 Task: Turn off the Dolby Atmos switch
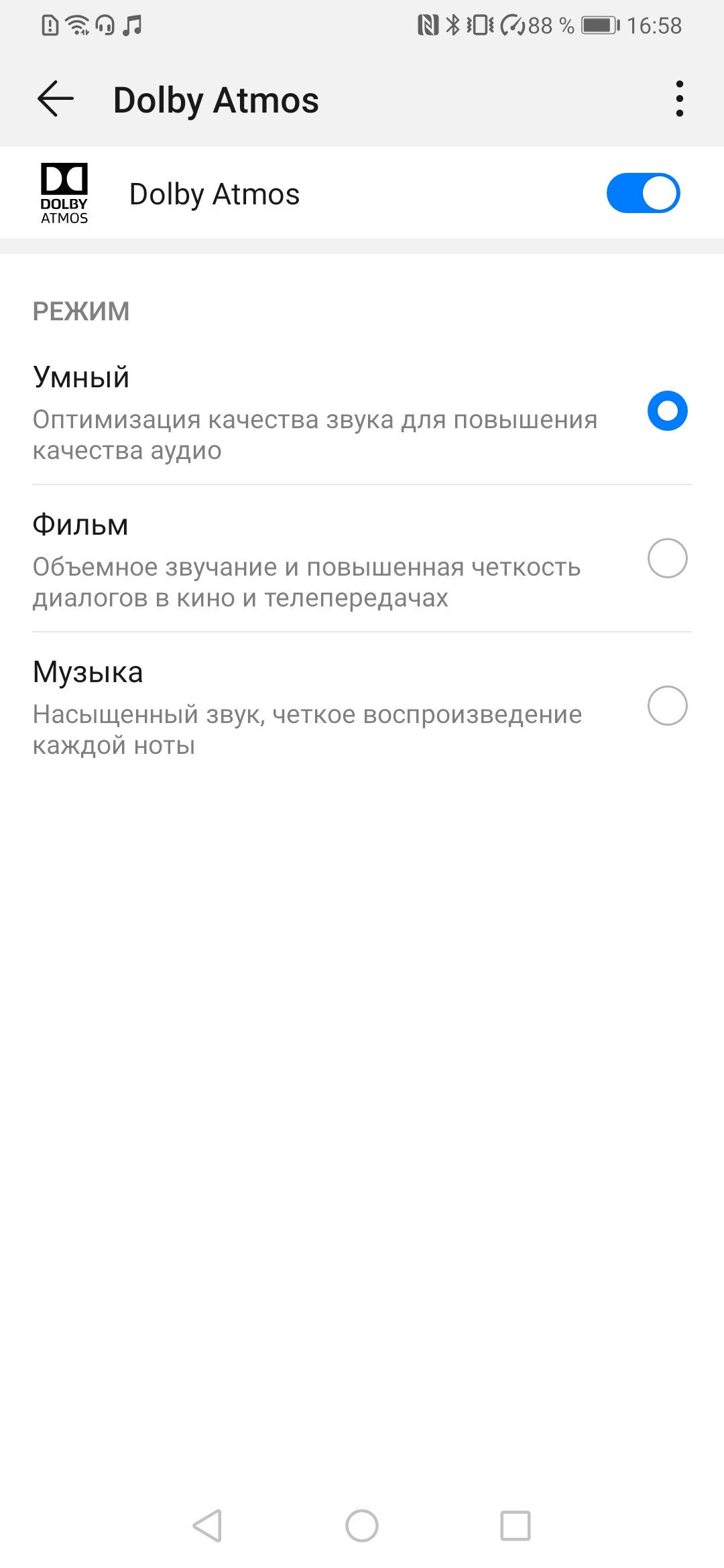click(643, 193)
